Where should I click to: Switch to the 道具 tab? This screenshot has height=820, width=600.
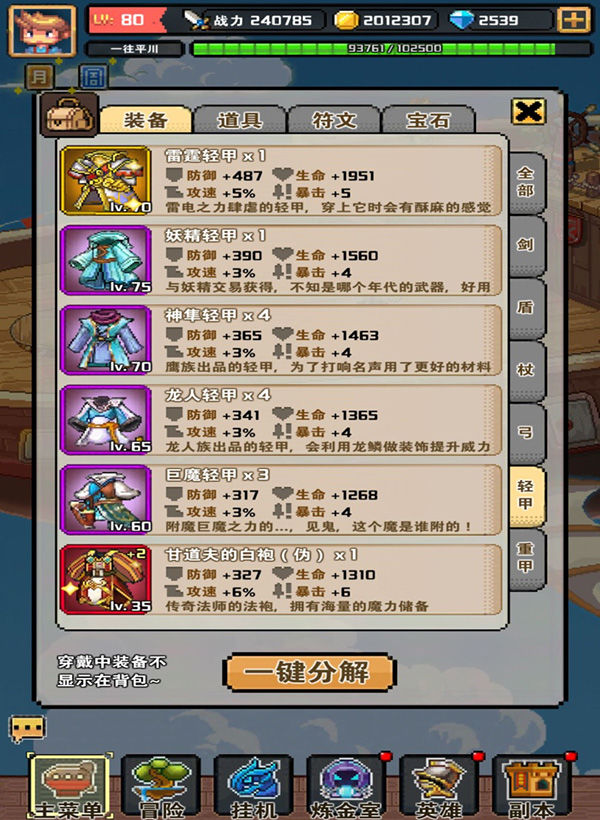pos(240,120)
